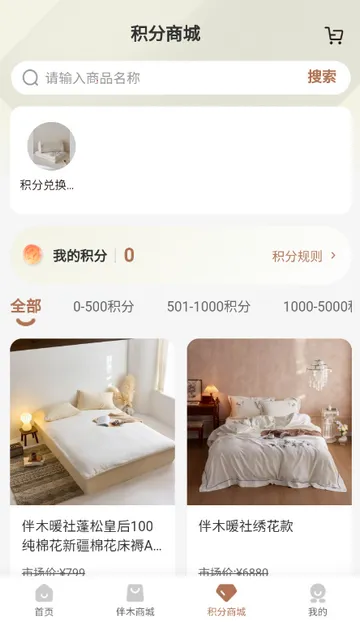Switch to the 501-1000积分 tab

tap(209, 306)
